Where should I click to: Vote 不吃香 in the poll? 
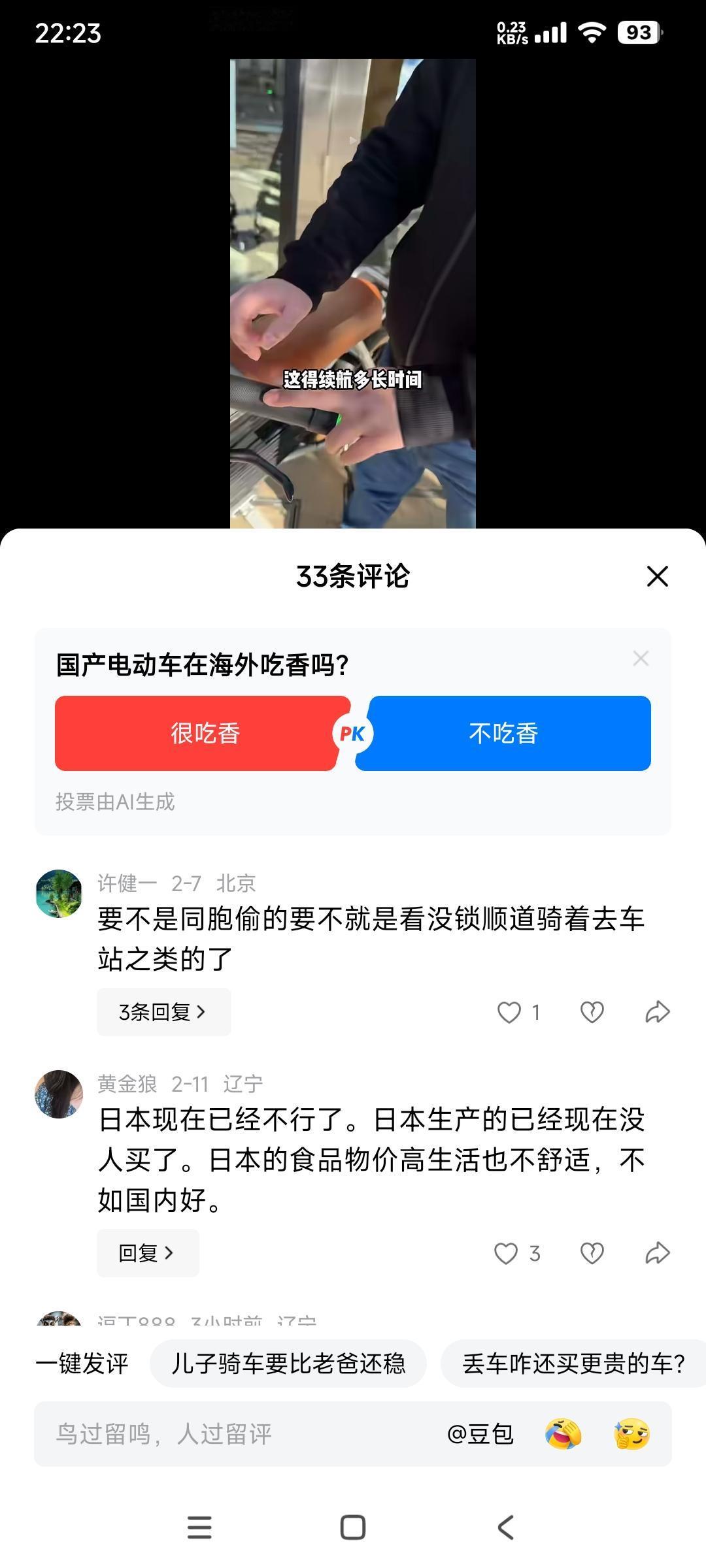click(x=503, y=733)
